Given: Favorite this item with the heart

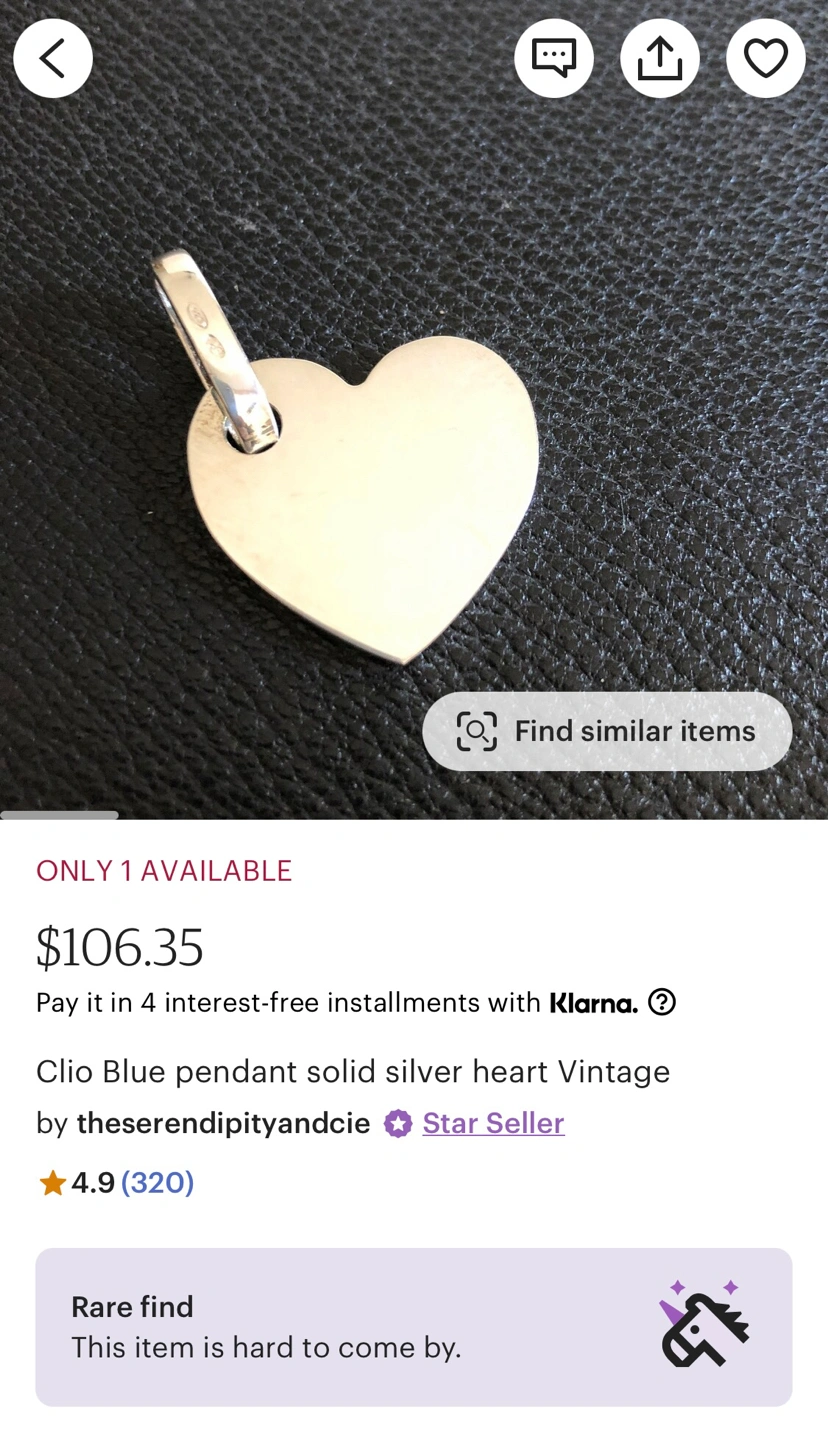Looking at the screenshot, I should click(765, 58).
